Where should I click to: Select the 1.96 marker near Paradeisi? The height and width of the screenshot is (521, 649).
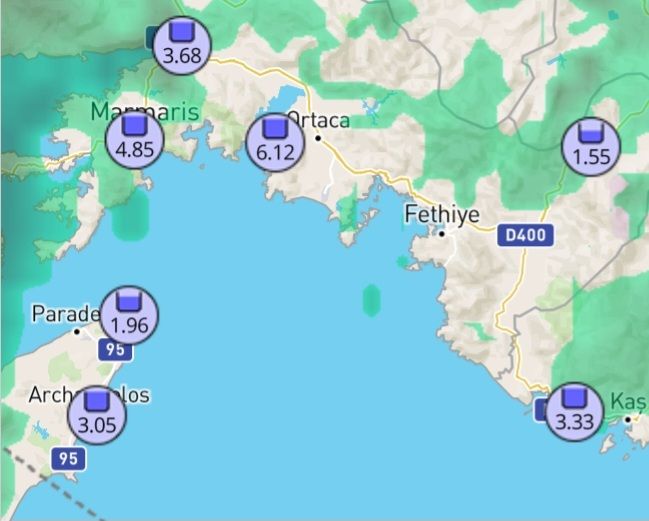coord(129,315)
